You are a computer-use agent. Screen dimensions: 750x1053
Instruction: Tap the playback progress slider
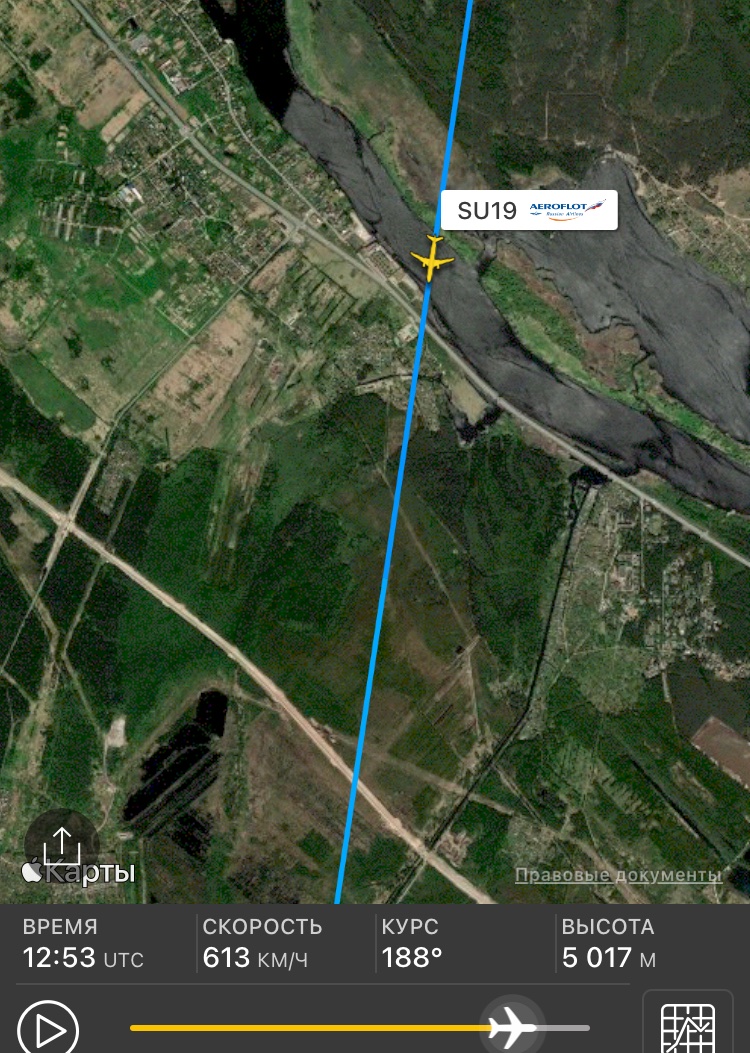tap(360, 1027)
